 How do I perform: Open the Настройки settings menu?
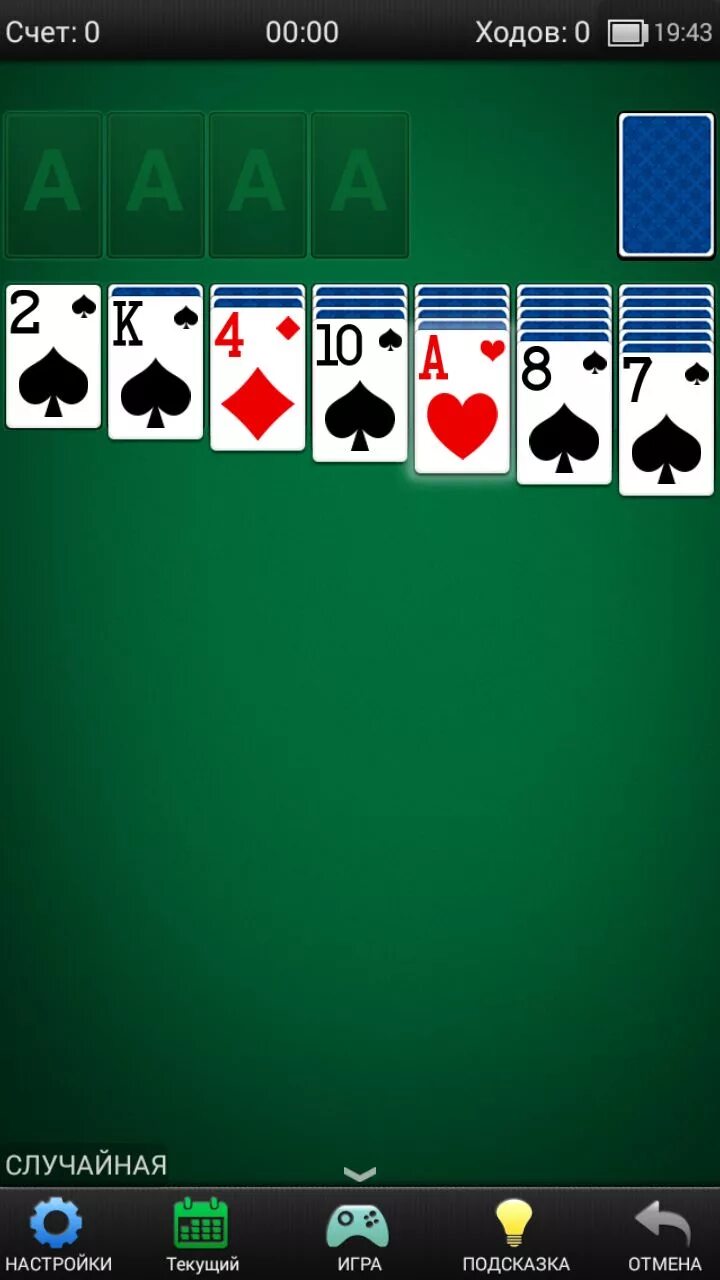[57, 1234]
